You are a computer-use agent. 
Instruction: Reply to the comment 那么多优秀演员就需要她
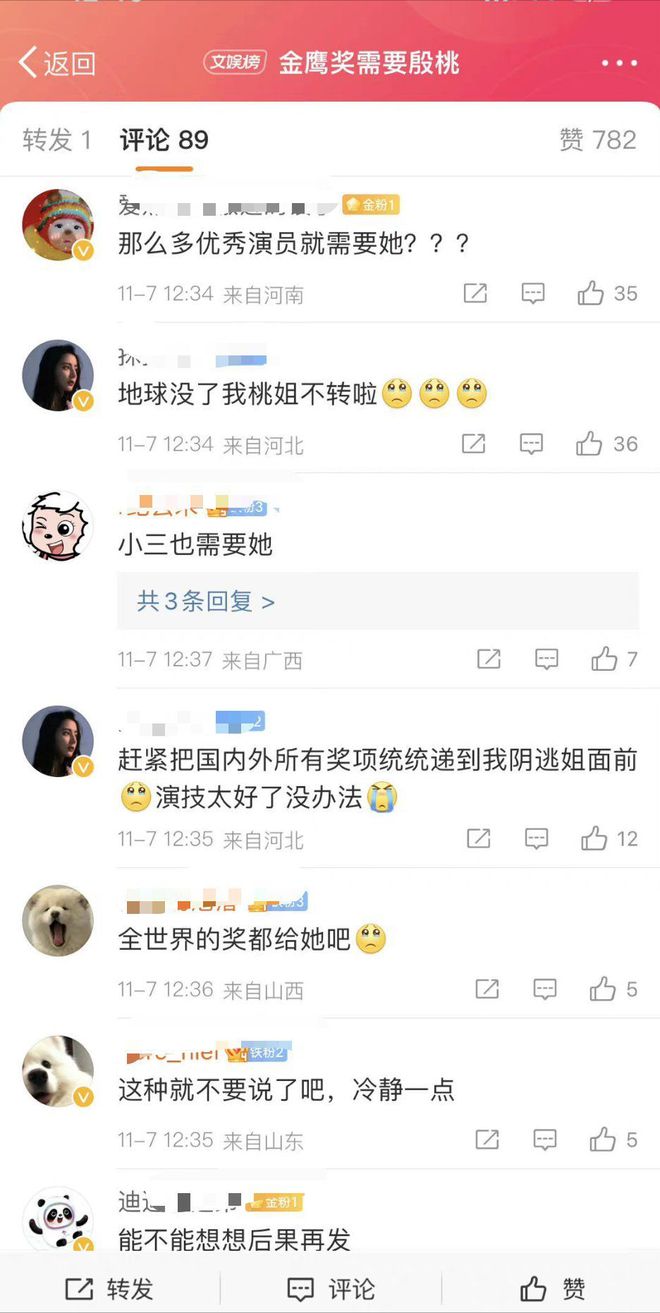click(533, 293)
